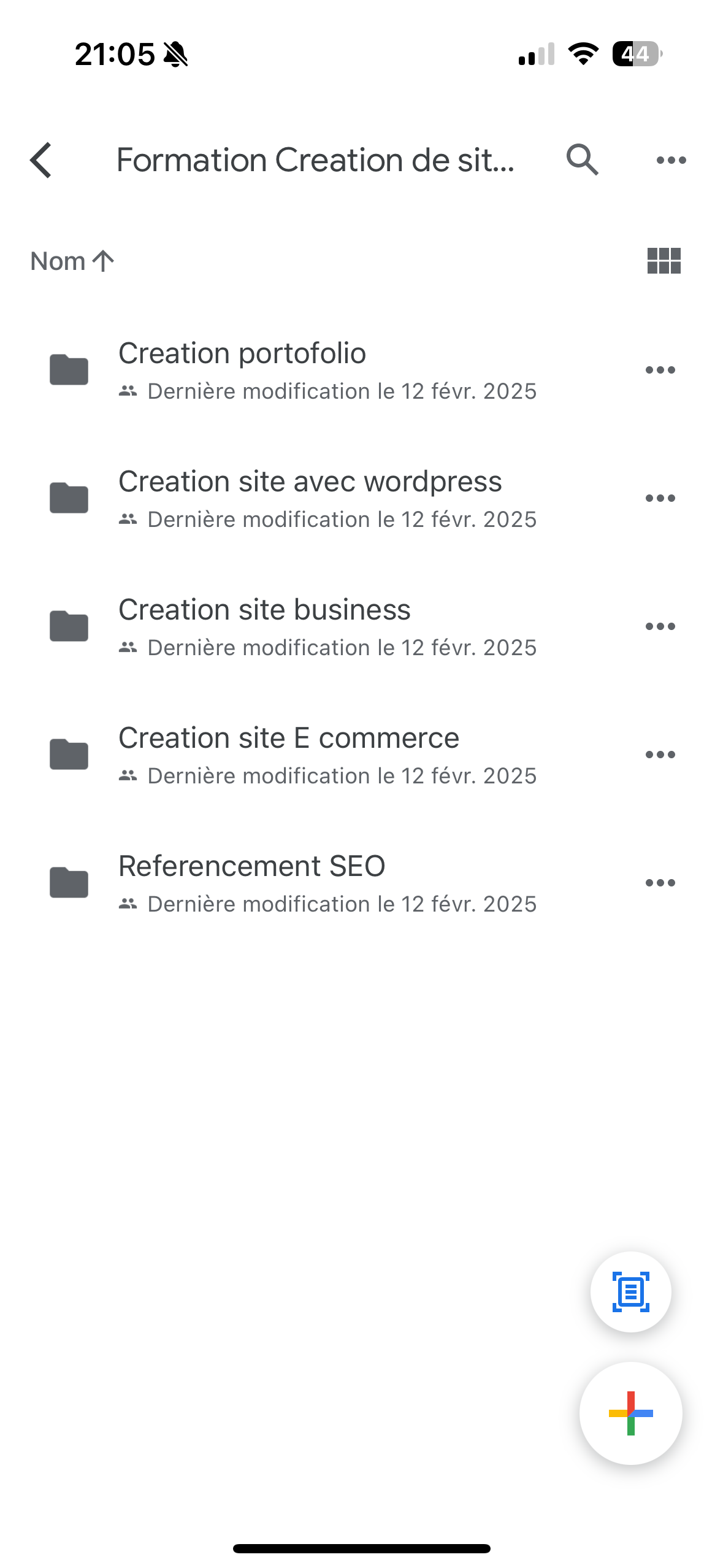Show more options for Creation portofolio
This screenshot has width=723, height=1568.
tap(660, 370)
